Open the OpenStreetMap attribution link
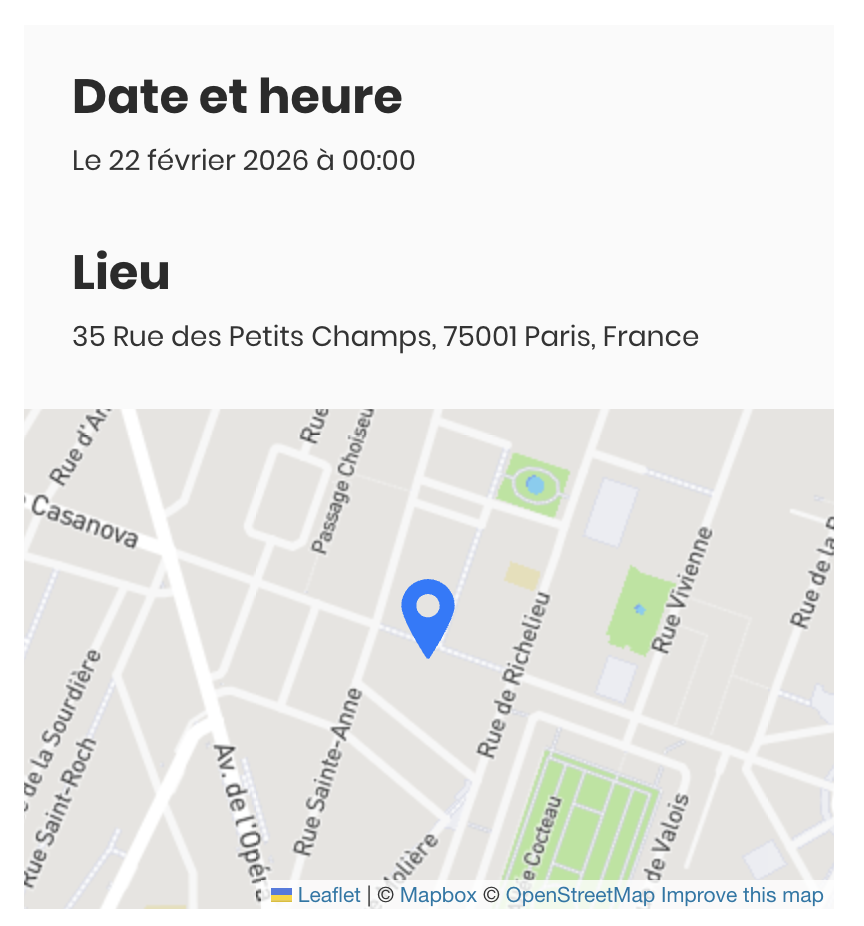Image resolution: width=864 pixels, height=926 pixels. click(x=580, y=895)
